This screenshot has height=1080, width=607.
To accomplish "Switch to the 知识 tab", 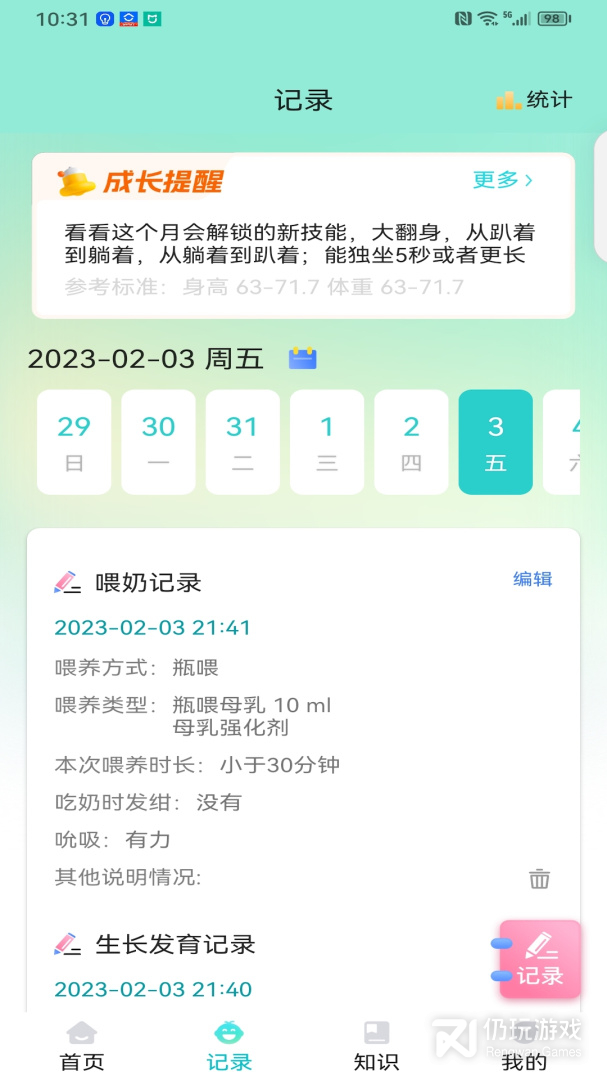I will tap(376, 1046).
